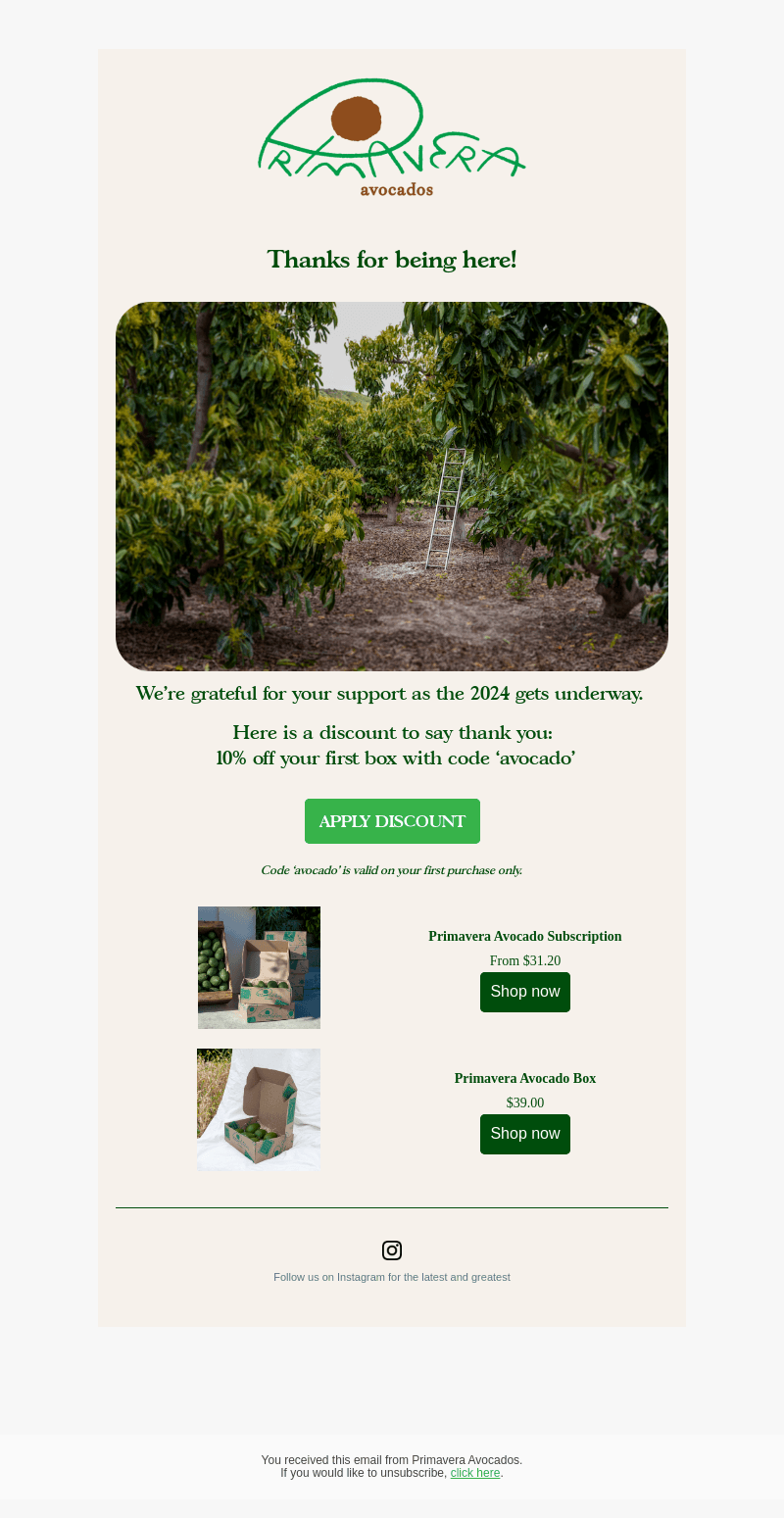
Task: Open the Avocado Box product image
Action: point(259,1109)
